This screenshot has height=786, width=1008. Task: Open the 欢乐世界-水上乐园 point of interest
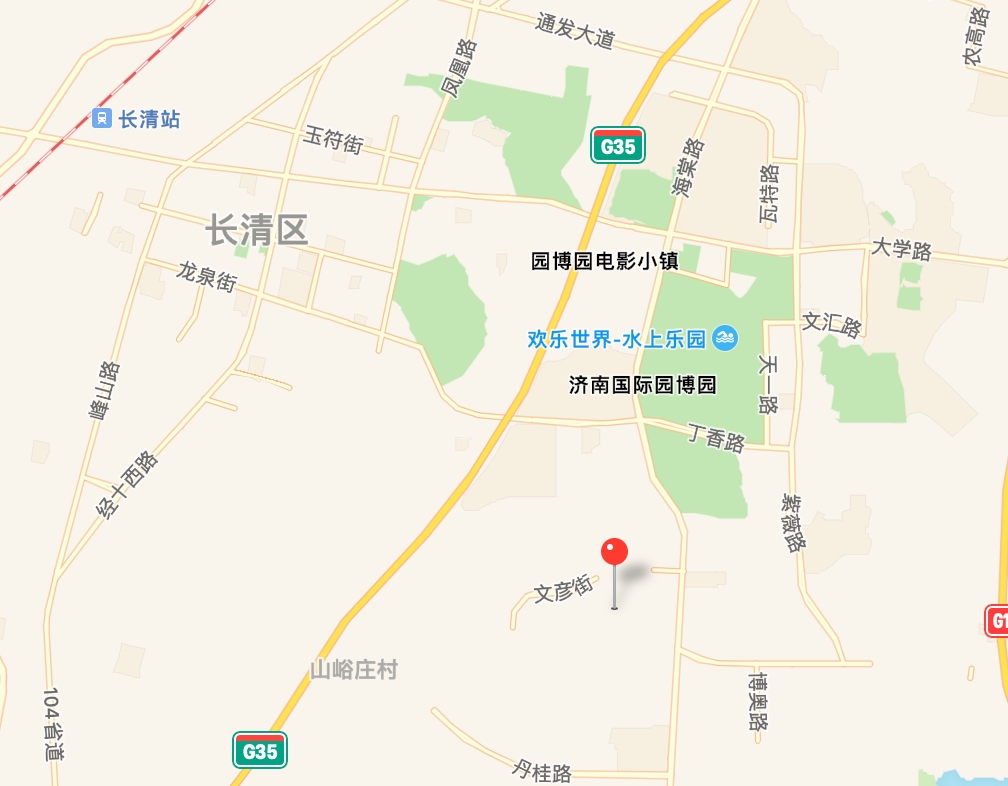pos(726,339)
